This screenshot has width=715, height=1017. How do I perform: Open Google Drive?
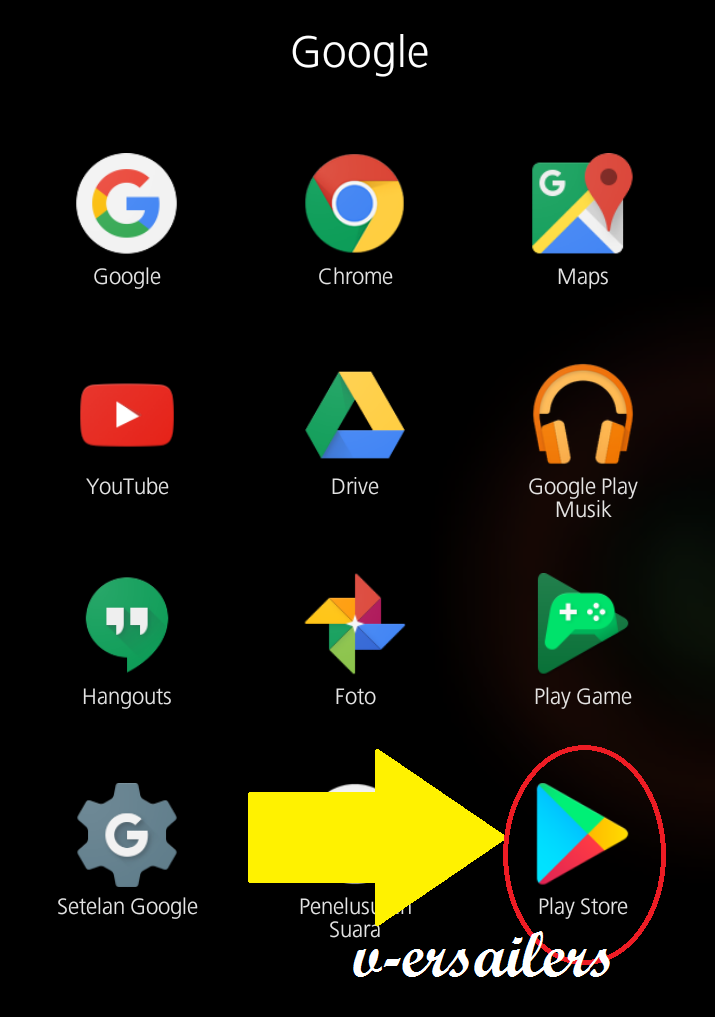(x=355, y=415)
